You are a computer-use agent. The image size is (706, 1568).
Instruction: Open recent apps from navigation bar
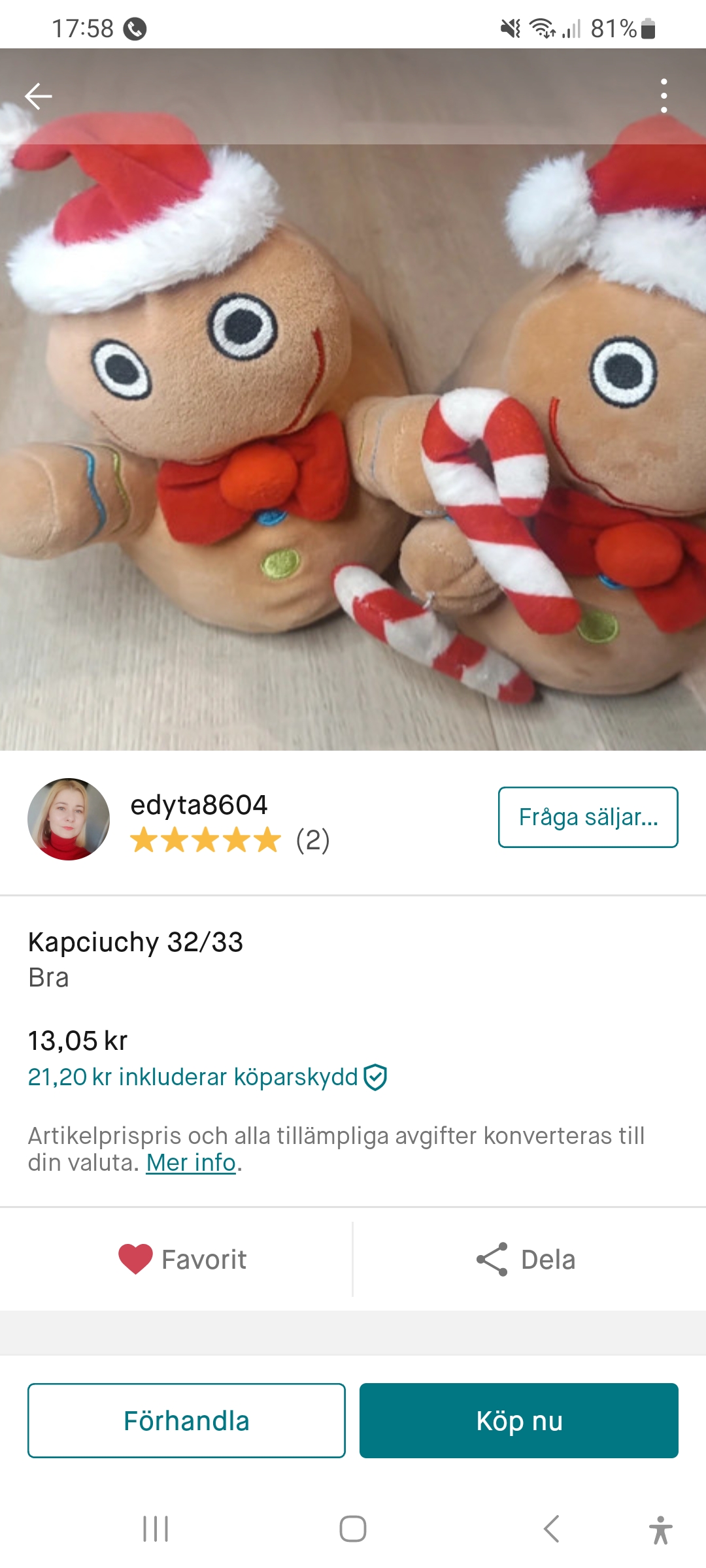[x=156, y=1529]
